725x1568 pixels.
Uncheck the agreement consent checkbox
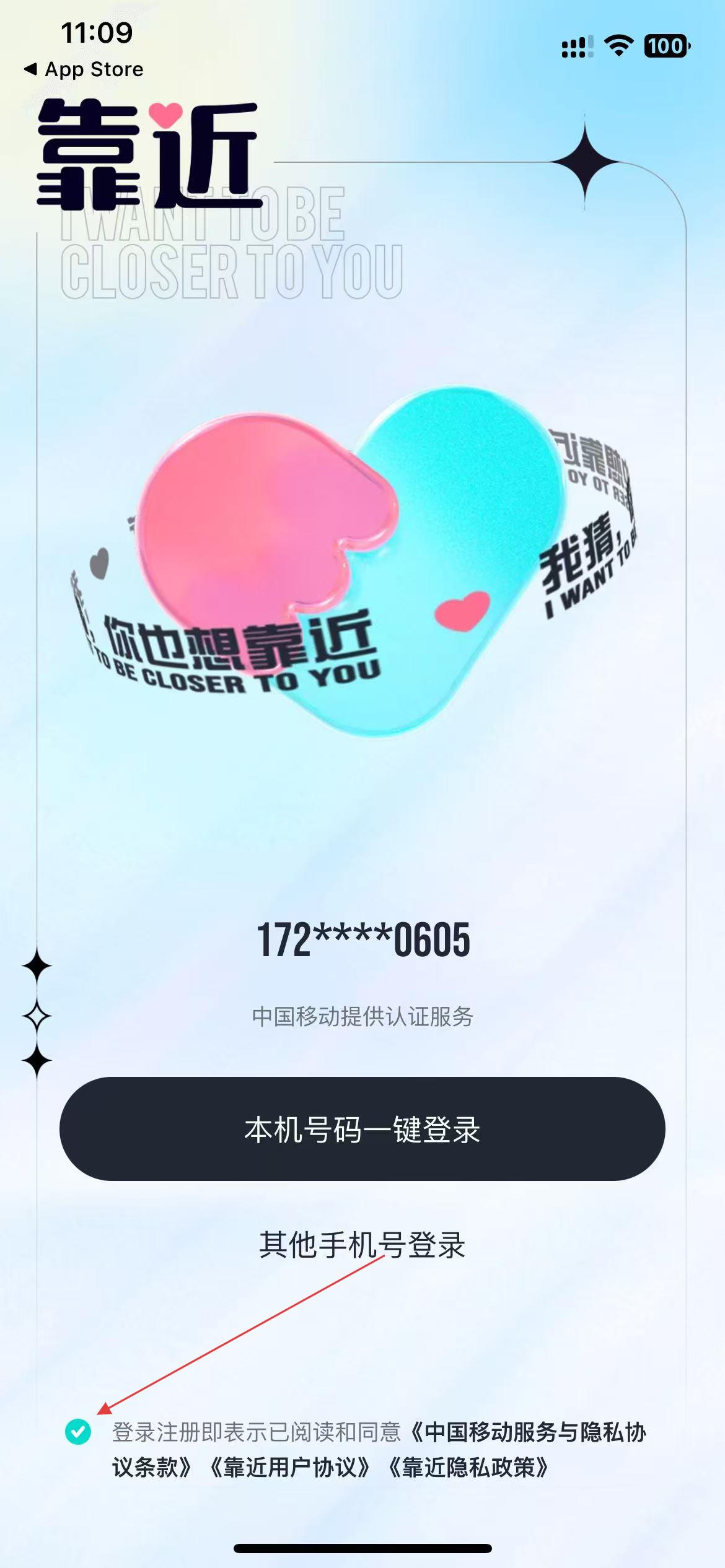[x=78, y=1432]
